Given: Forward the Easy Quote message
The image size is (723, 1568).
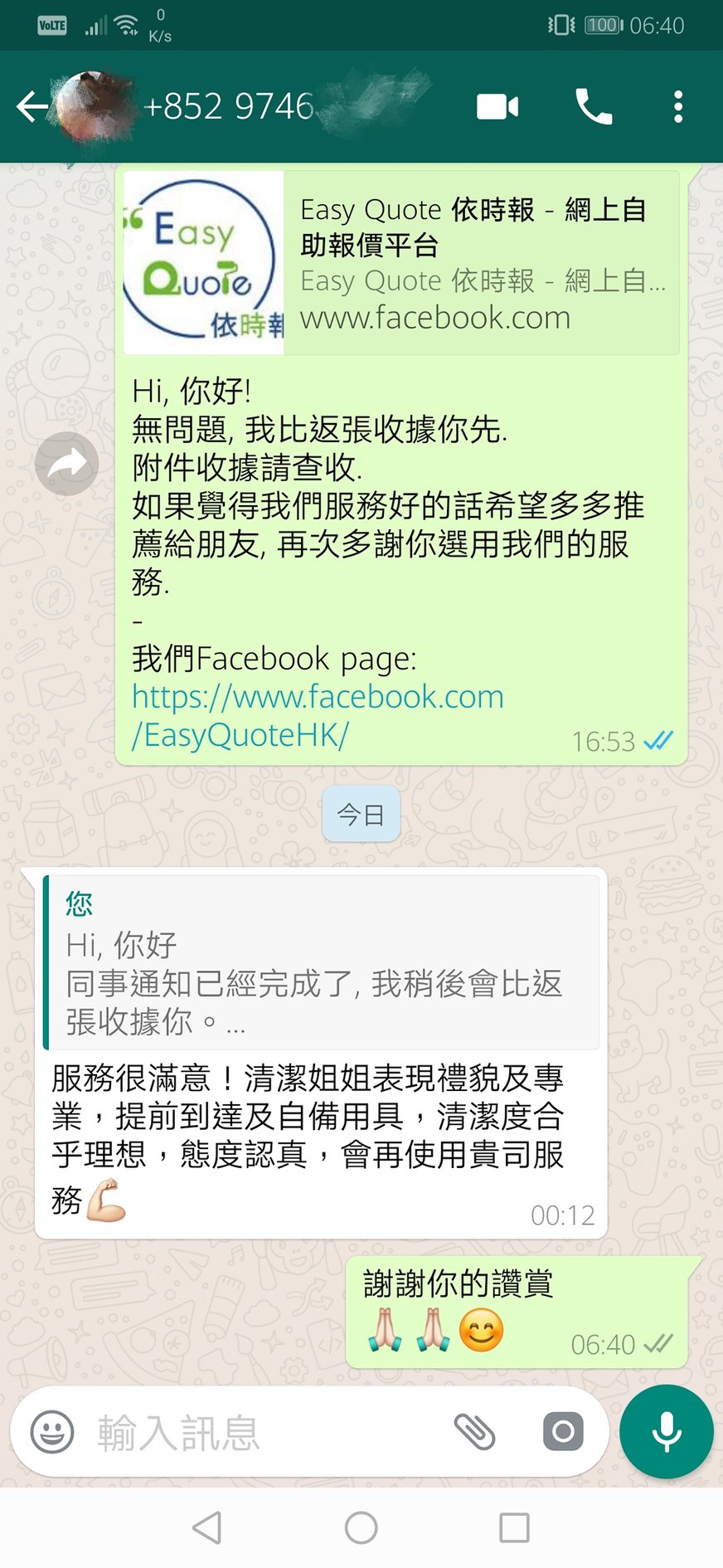Looking at the screenshot, I should tap(67, 464).
